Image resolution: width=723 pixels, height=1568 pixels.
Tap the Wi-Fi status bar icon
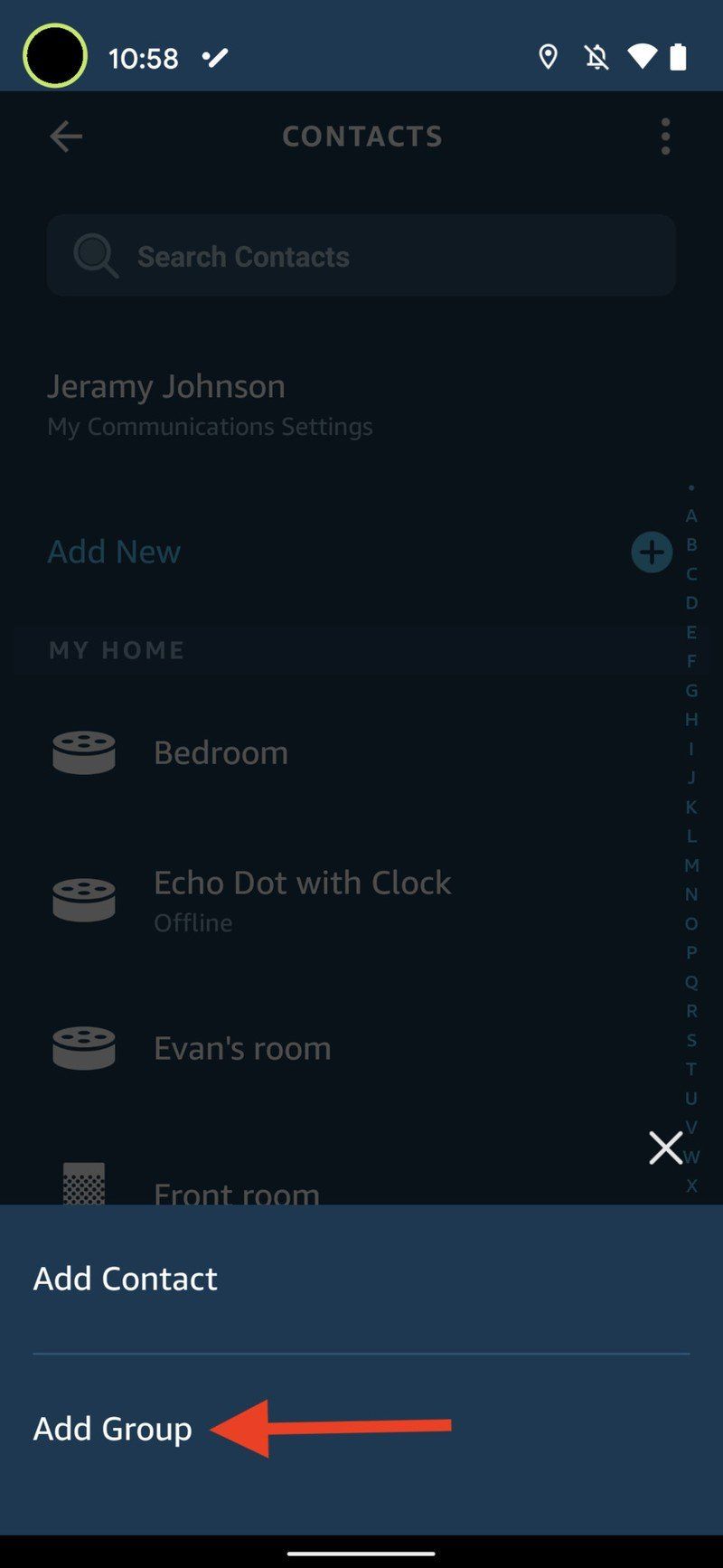coord(643,58)
